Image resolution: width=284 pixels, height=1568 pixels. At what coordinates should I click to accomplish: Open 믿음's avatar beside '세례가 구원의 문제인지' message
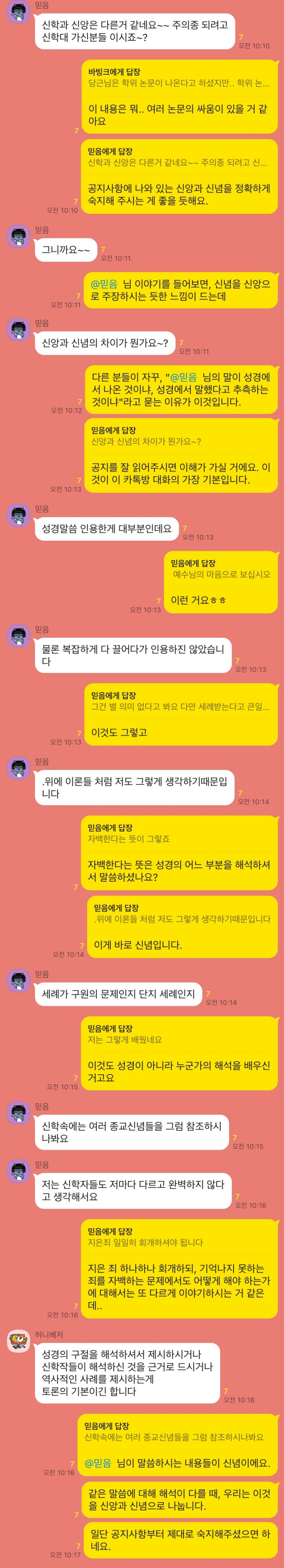coord(18,981)
